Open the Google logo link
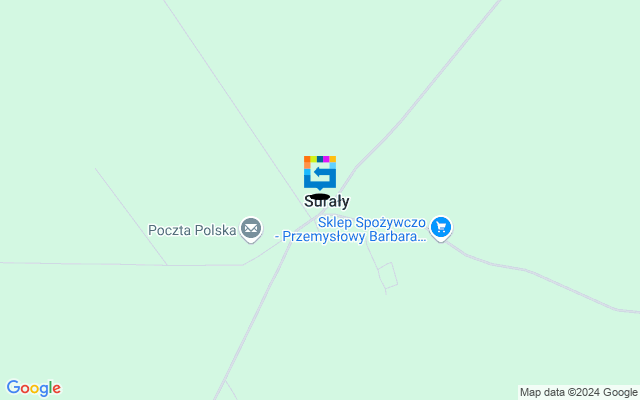This screenshot has width=640, height=400. click(33, 388)
